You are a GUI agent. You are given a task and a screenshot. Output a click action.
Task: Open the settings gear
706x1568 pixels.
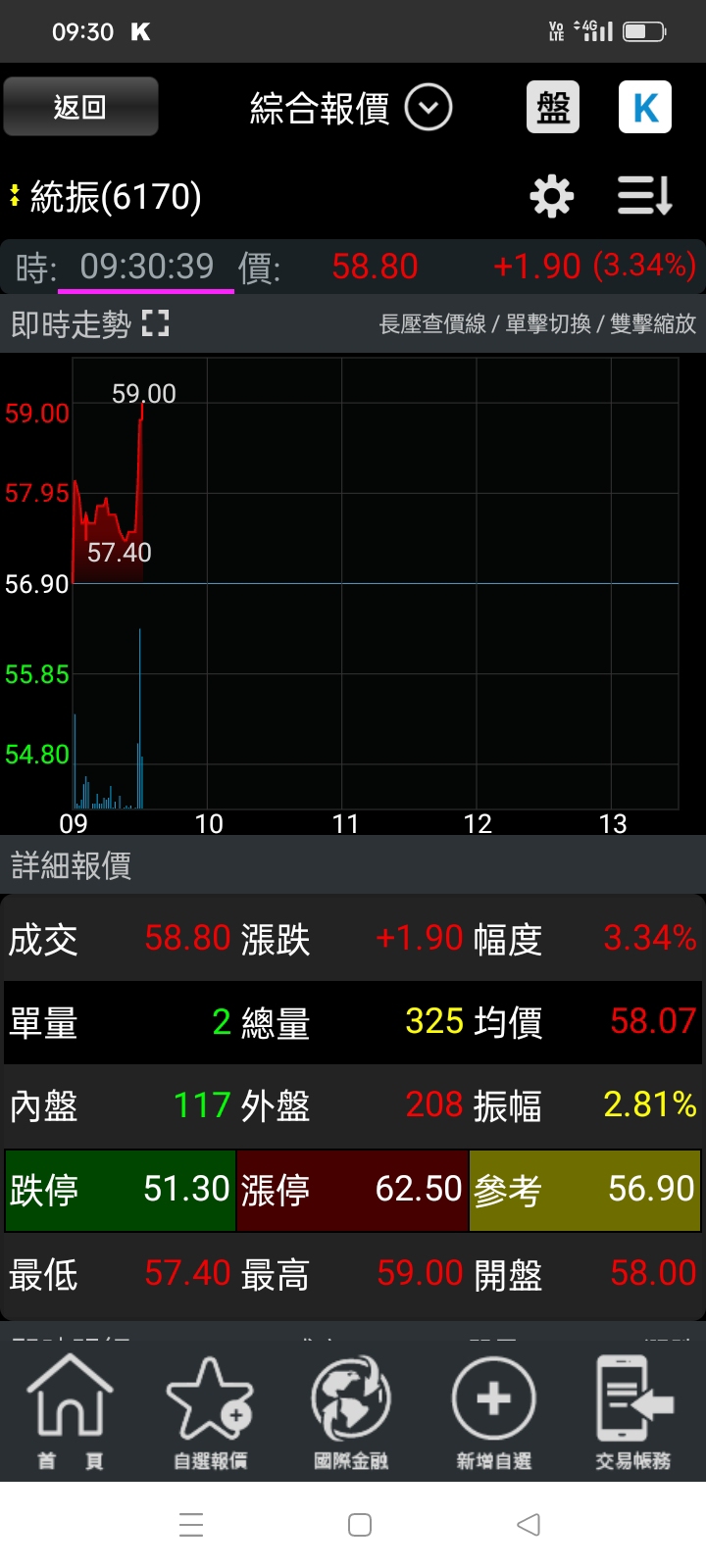tap(552, 197)
